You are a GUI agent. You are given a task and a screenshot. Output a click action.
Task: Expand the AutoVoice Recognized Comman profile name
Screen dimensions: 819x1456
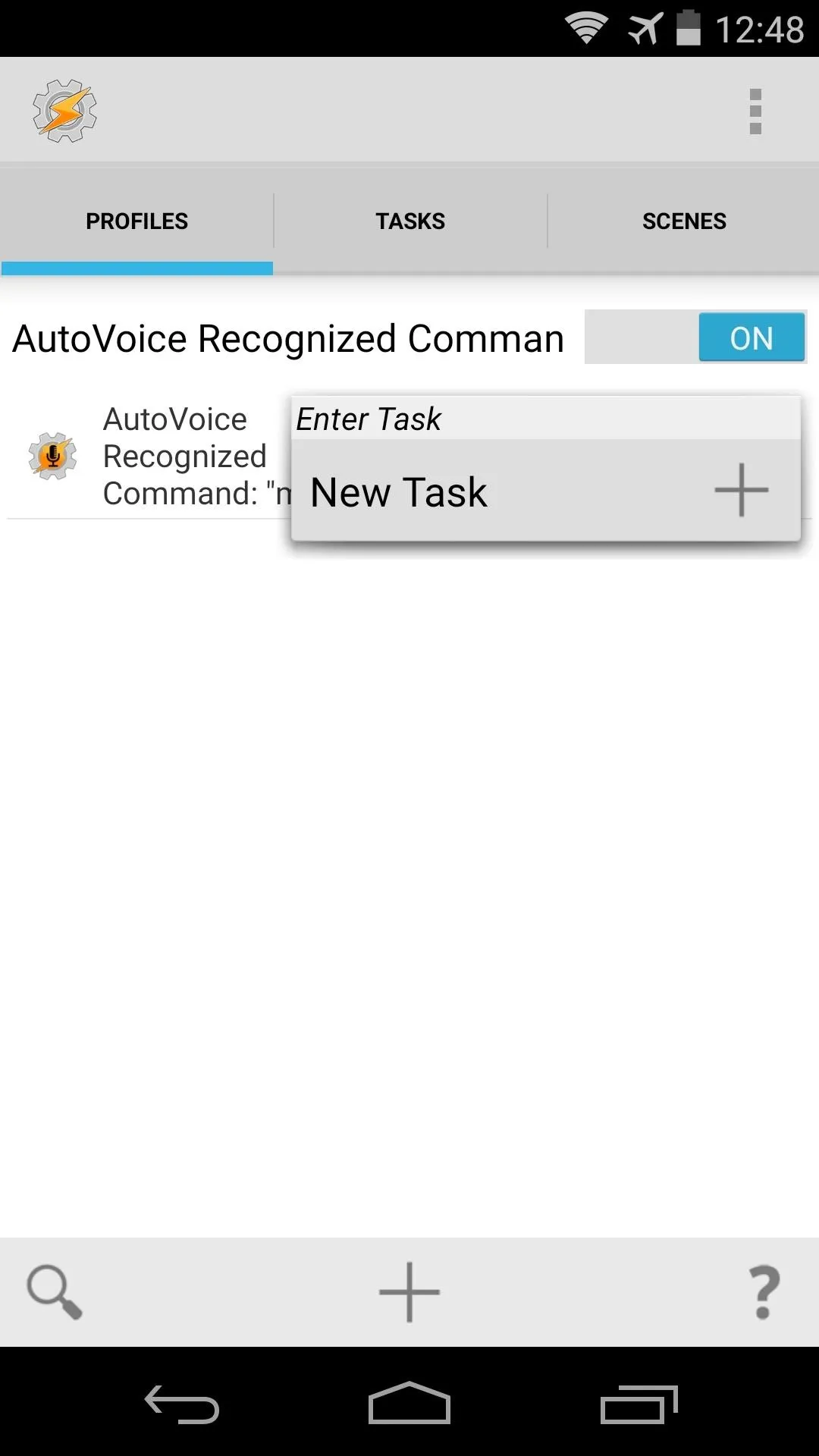point(288,338)
